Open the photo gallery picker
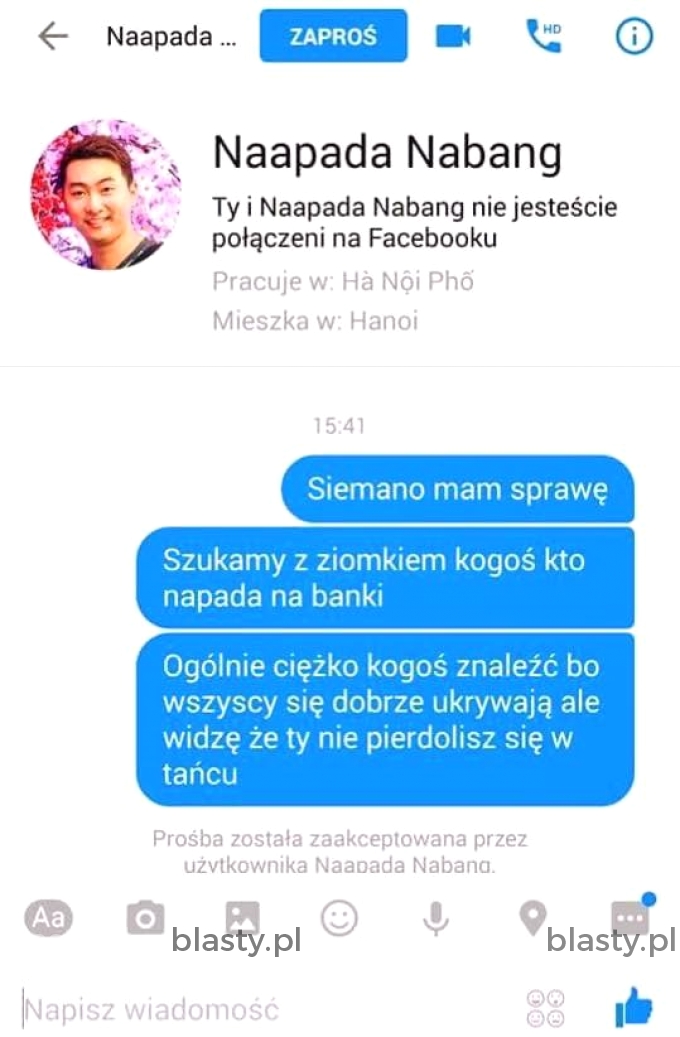Screen dimensions: 680x1037 [242, 918]
